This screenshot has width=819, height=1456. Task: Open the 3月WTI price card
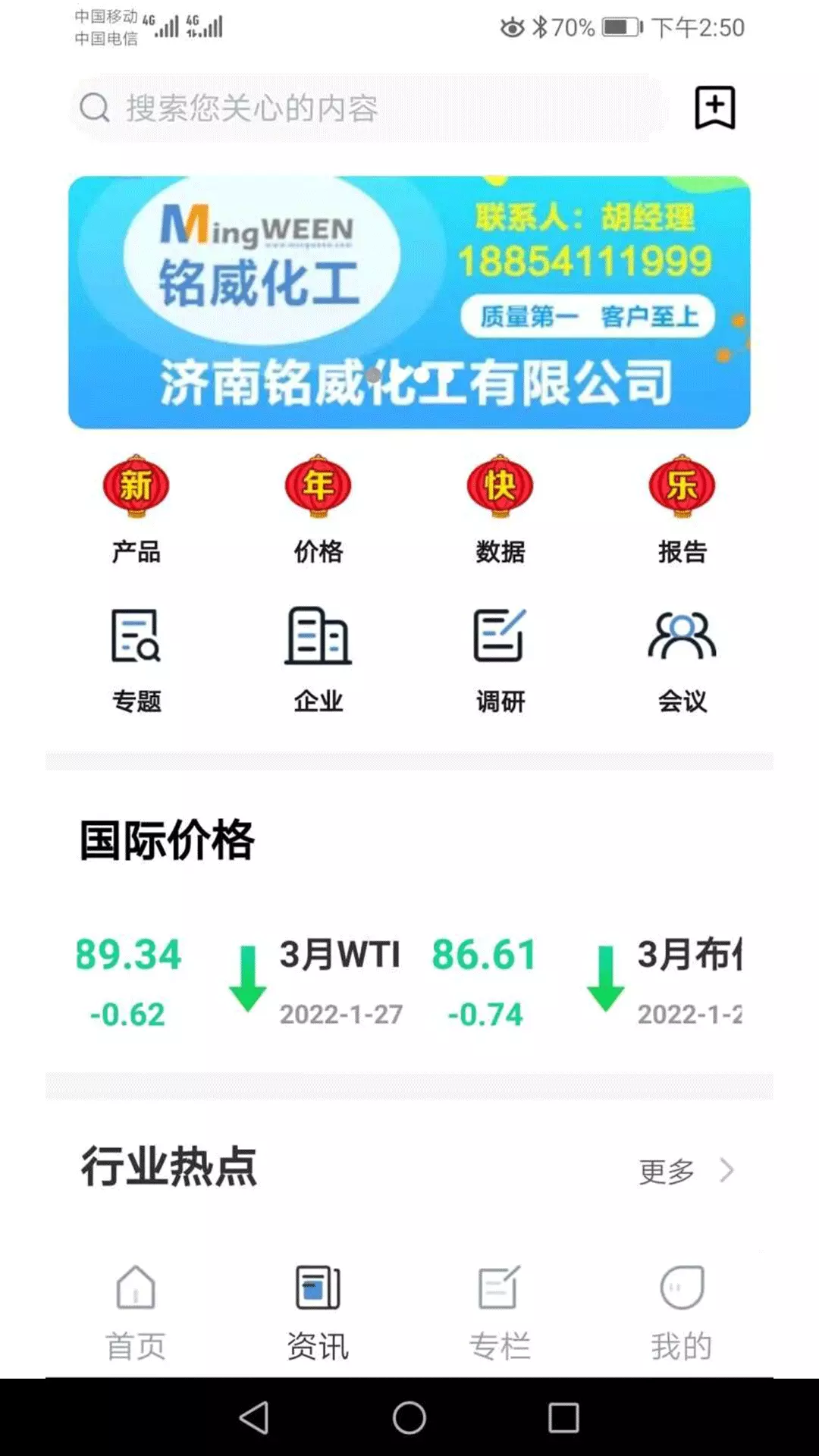coord(240,983)
